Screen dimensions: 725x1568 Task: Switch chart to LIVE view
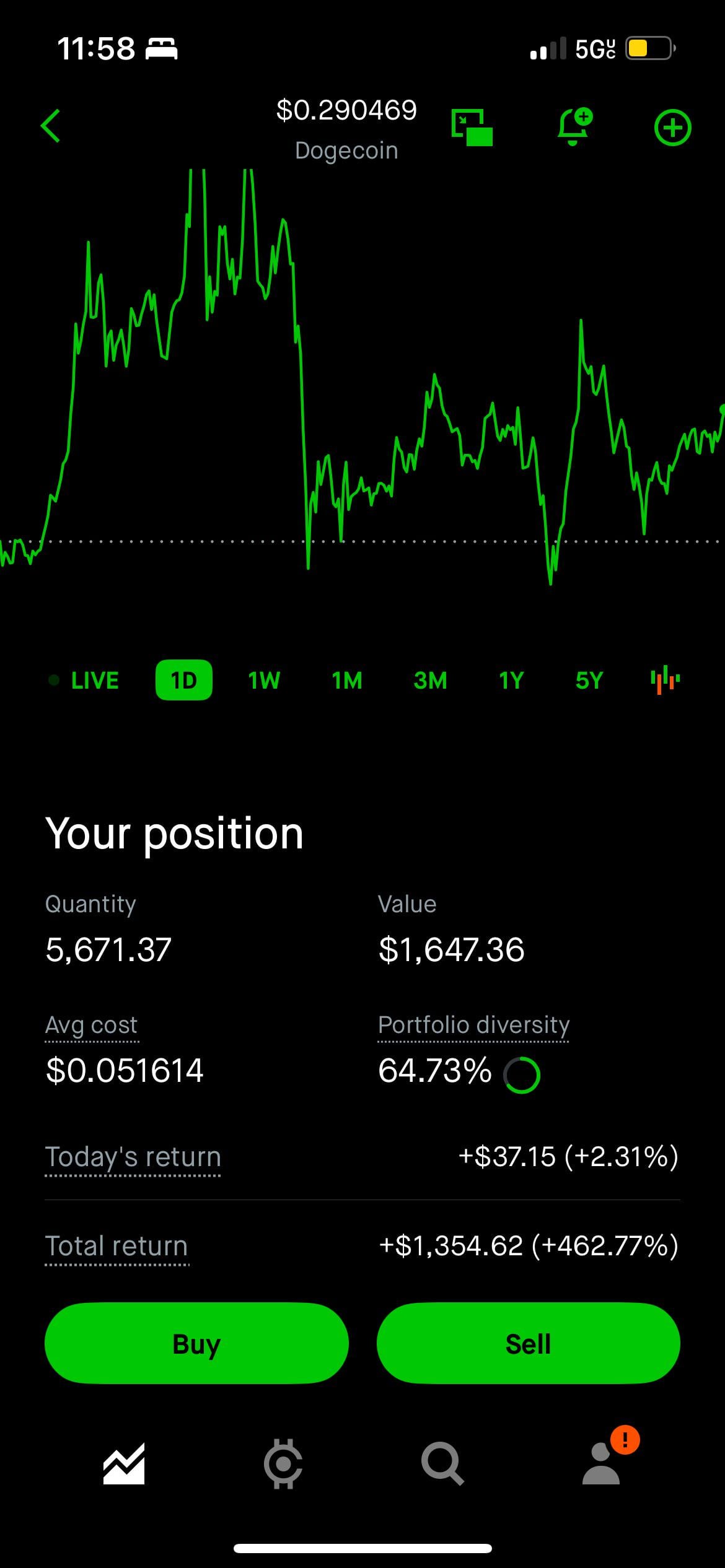coord(84,681)
